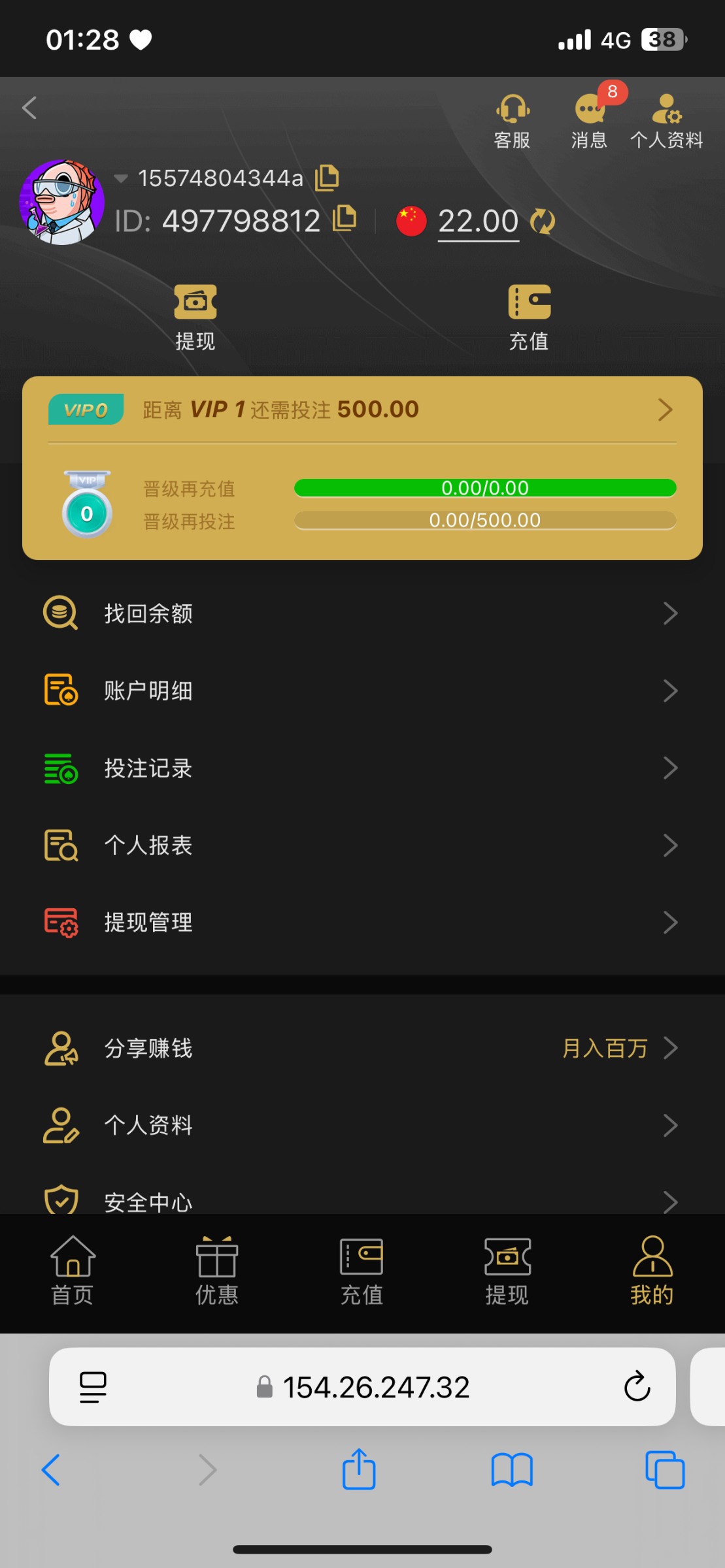Open 分享赚钱 月入百万 link
725x1568 pixels.
(604, 1048)
